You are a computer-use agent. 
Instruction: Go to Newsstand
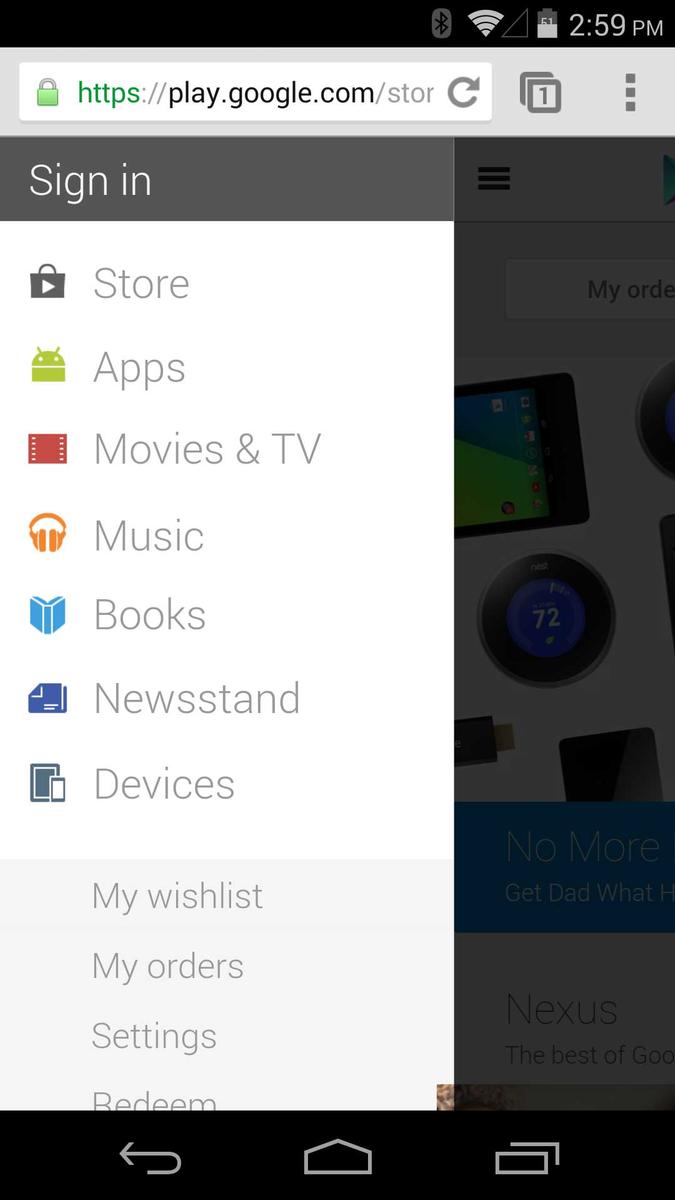coord(227,698)
